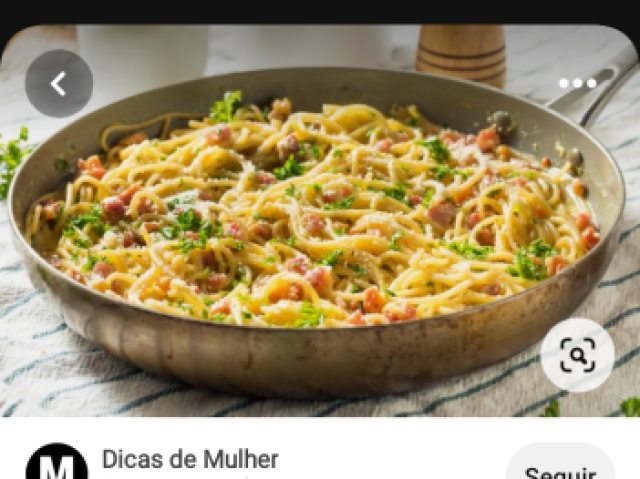Open the Dicas de Mulher profile
The image size is (640, 479).
pos(190,460)
